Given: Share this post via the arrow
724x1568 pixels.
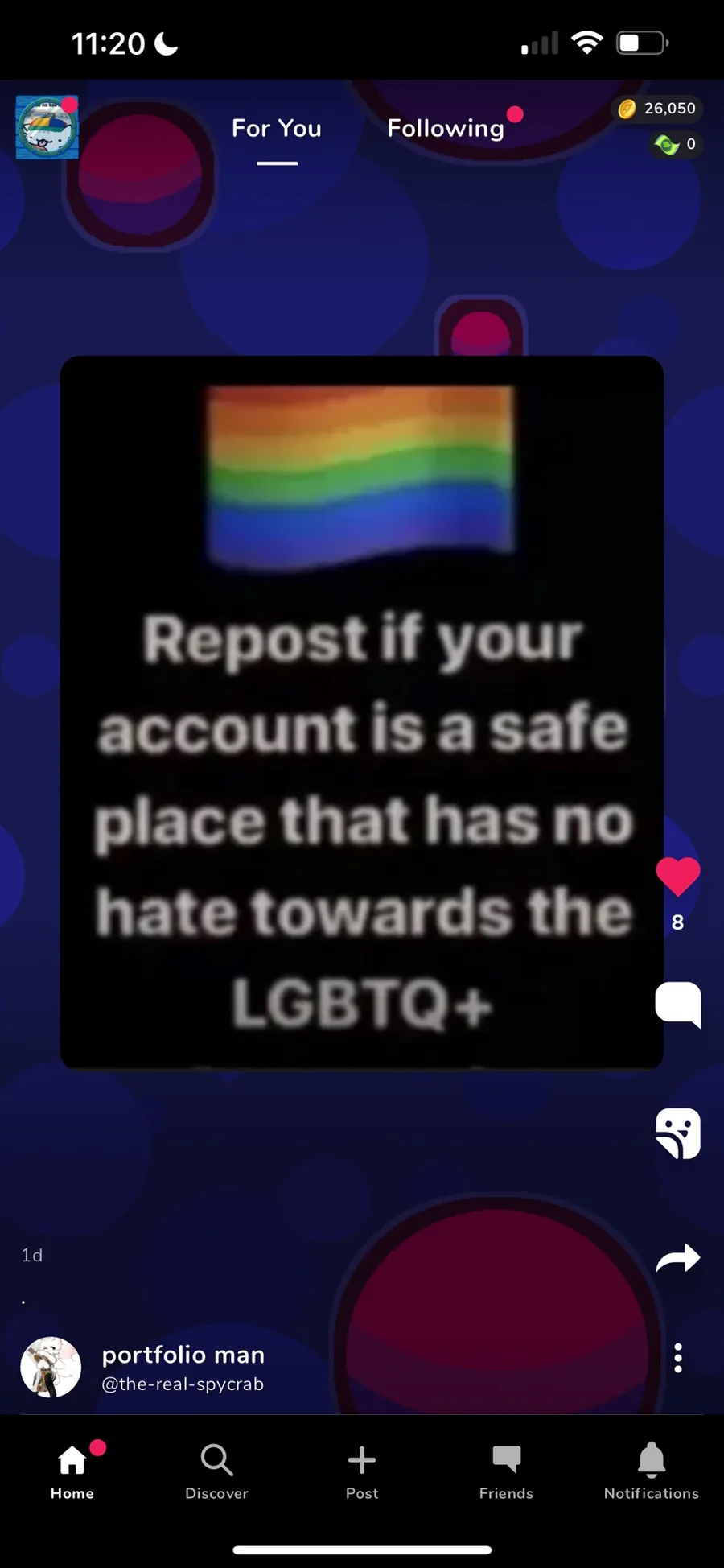Looking at the screenshot, I should (678, 1258).
